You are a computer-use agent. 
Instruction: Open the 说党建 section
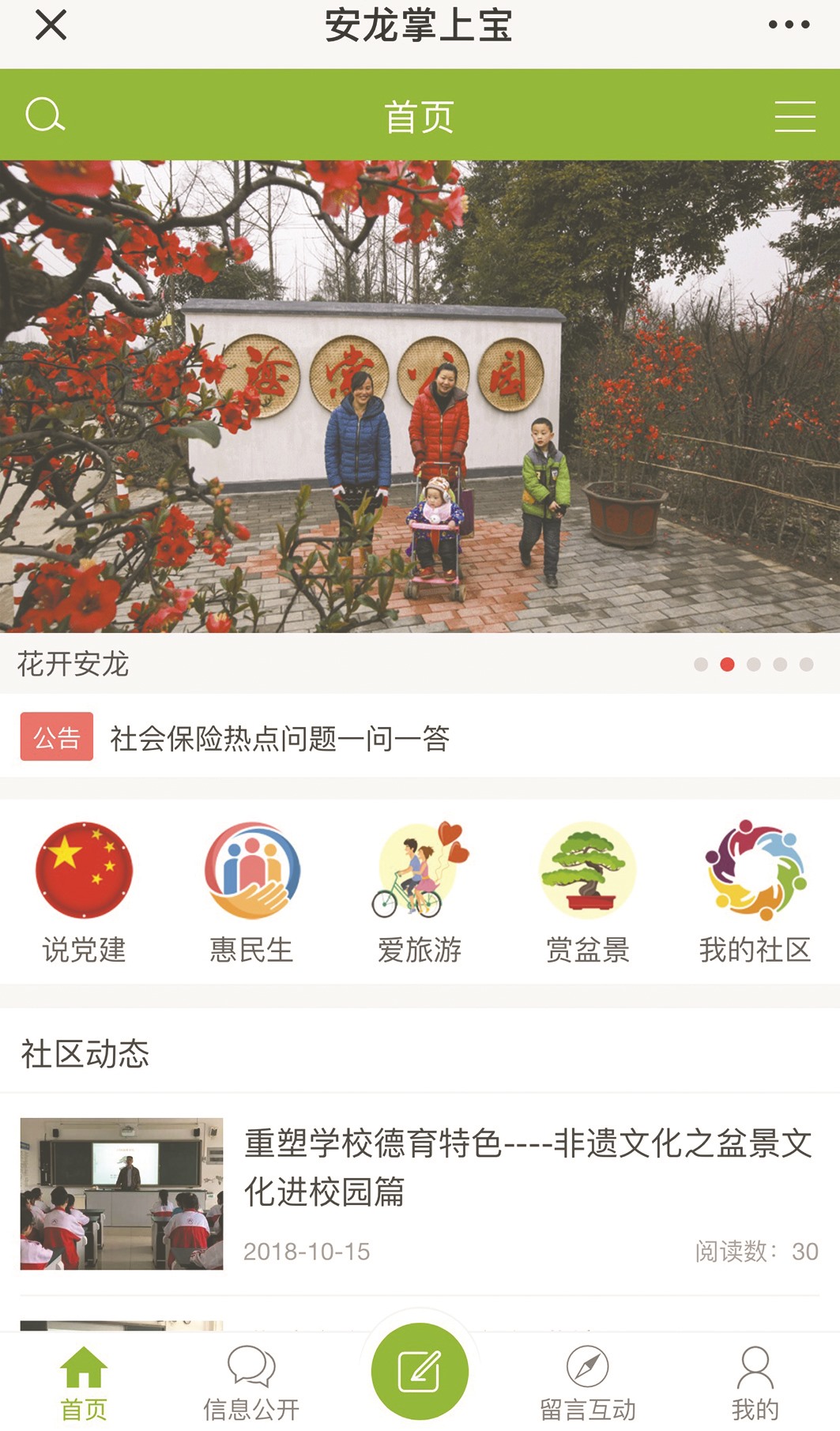tap(84, 891)
